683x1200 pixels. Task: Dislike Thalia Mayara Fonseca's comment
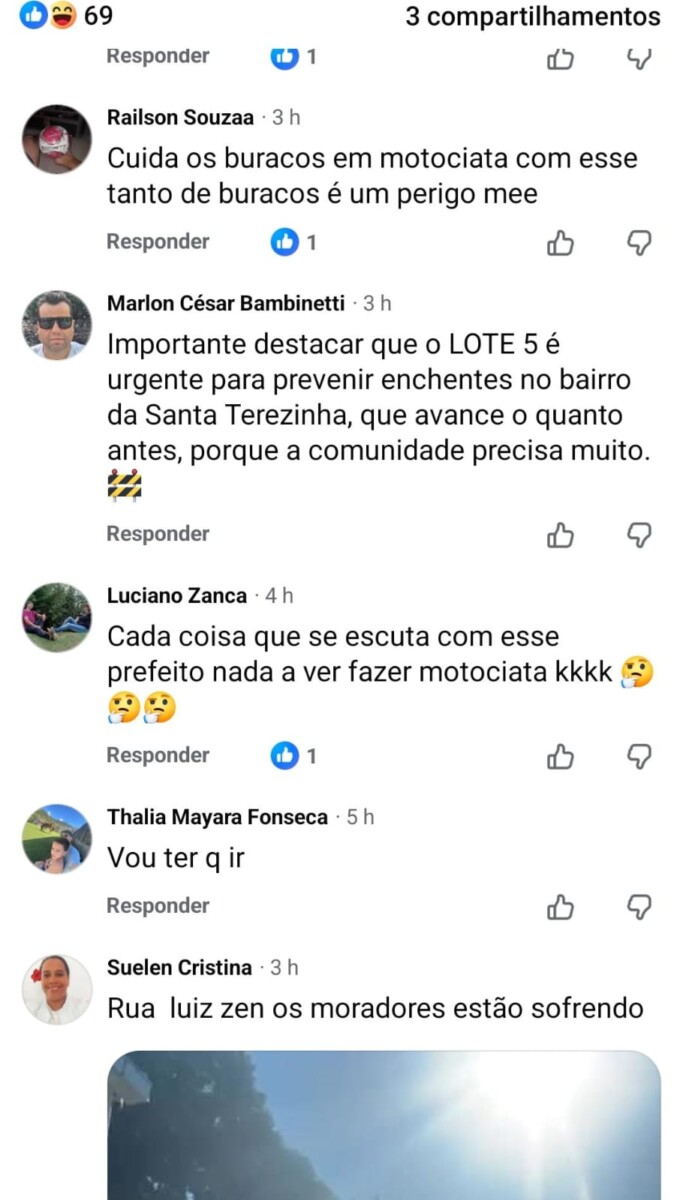[x=639, y=907]
